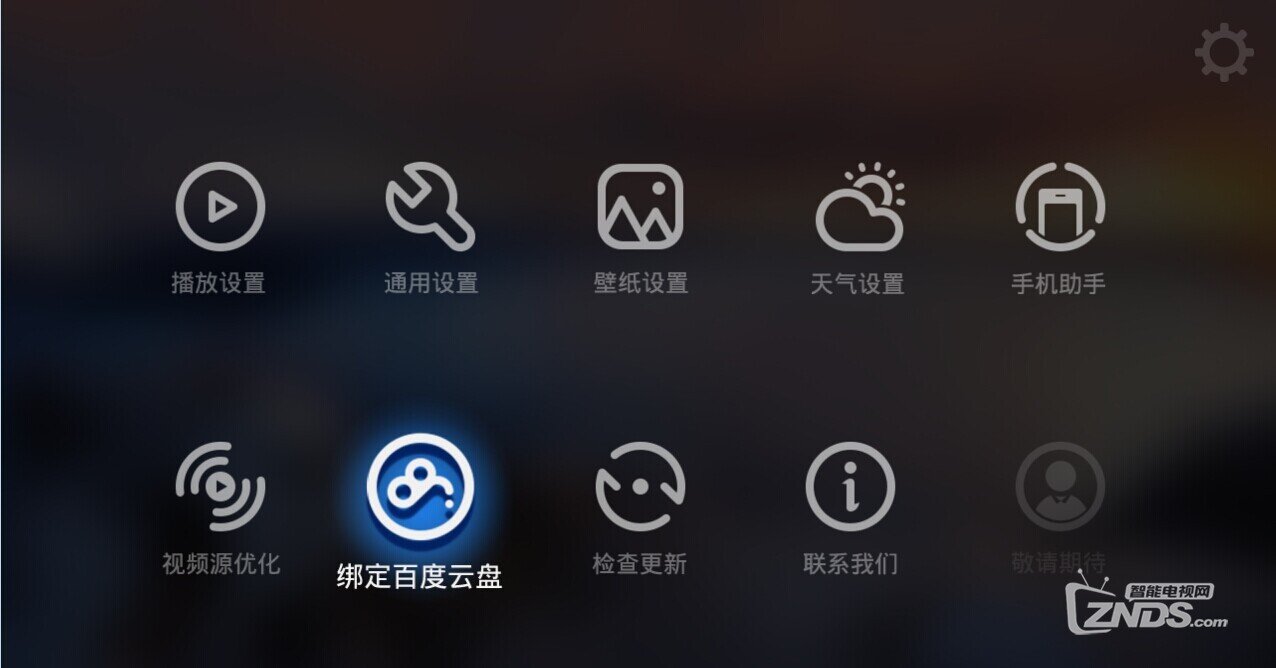Open 联系我们 contact us
This screenshot has width=1276, height=668.
850,487
